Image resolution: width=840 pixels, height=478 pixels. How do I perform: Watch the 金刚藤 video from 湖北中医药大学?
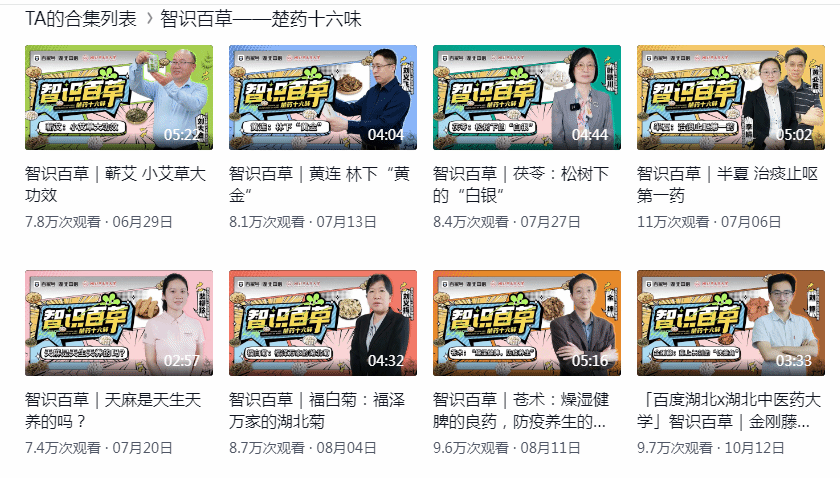point(730,322)
